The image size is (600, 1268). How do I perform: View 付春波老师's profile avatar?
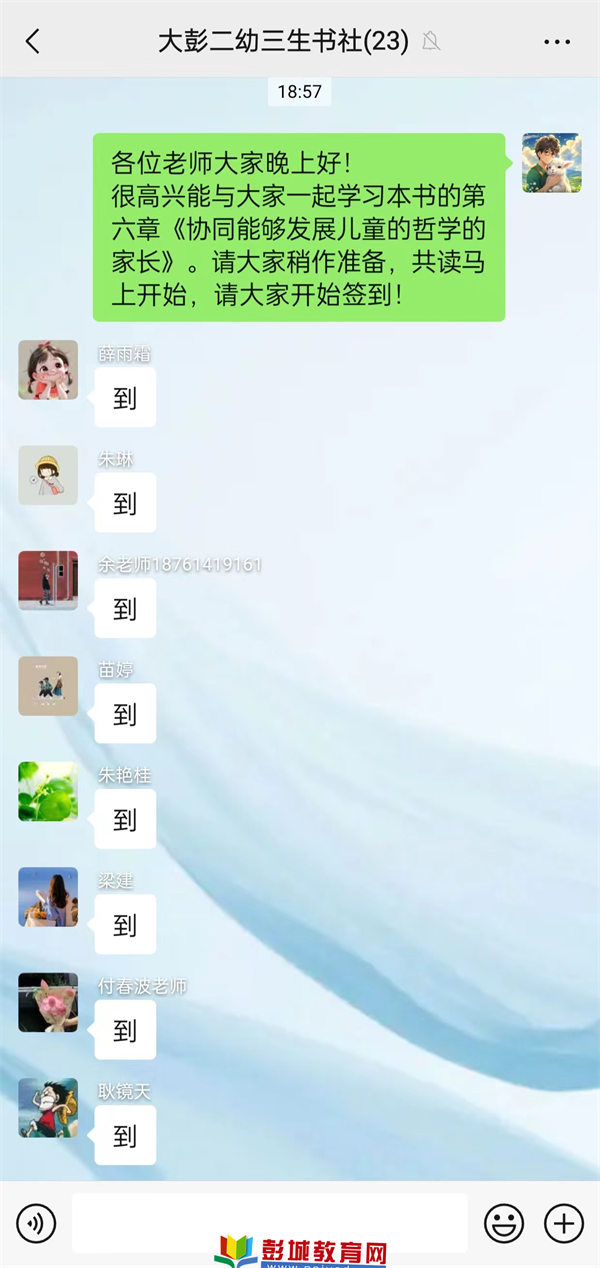pos(48,1002)
